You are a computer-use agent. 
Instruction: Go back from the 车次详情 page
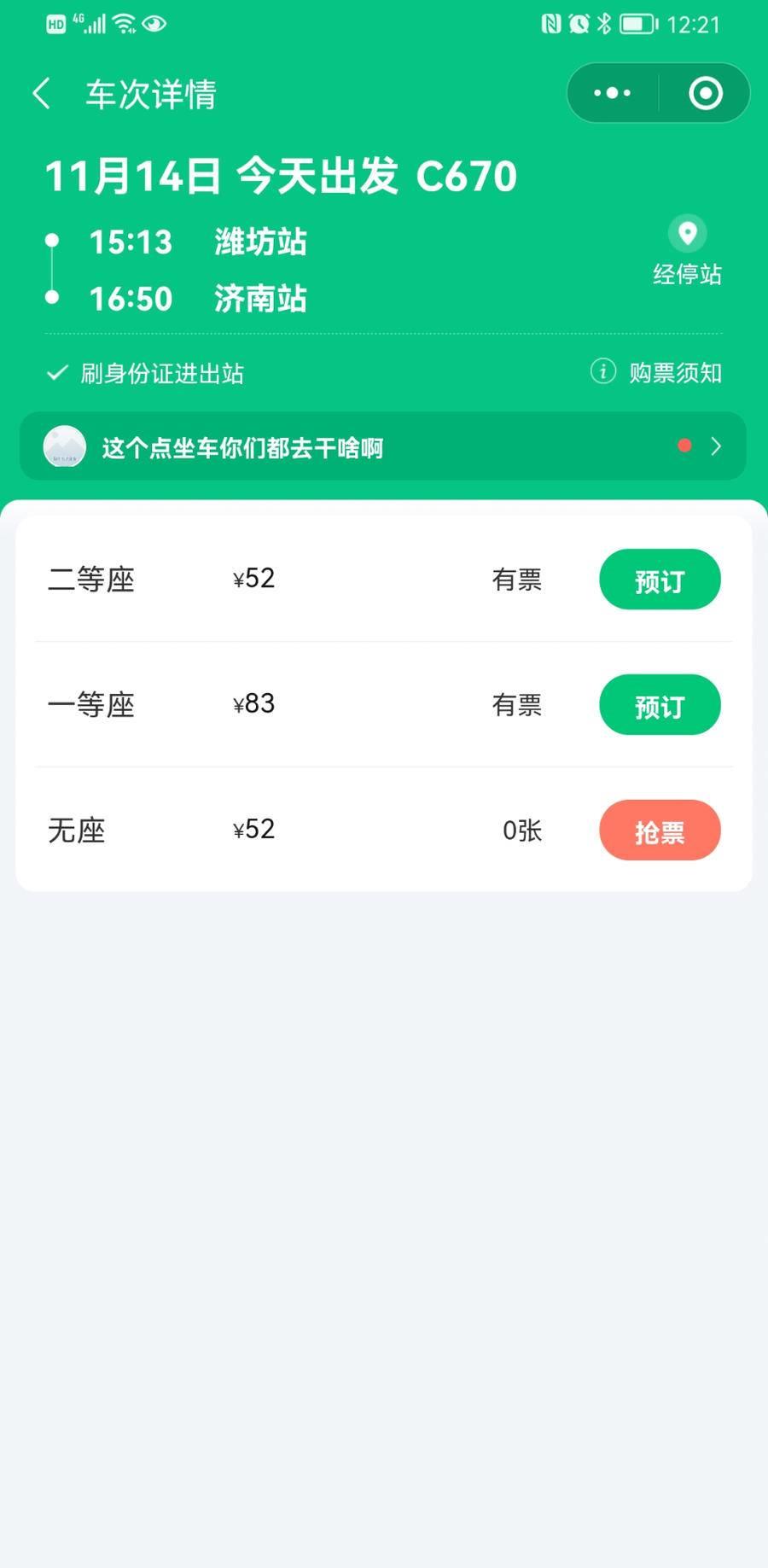click(42, 94)
